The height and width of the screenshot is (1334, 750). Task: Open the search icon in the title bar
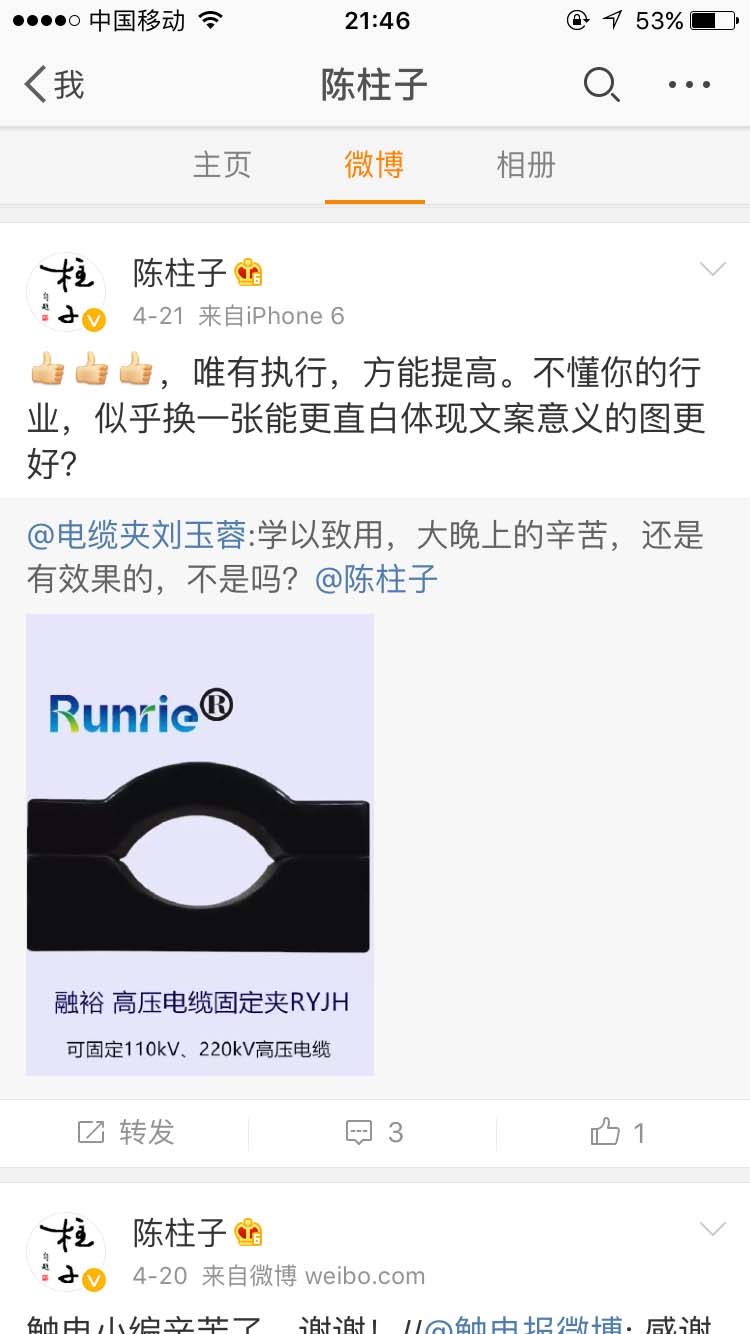602,86
